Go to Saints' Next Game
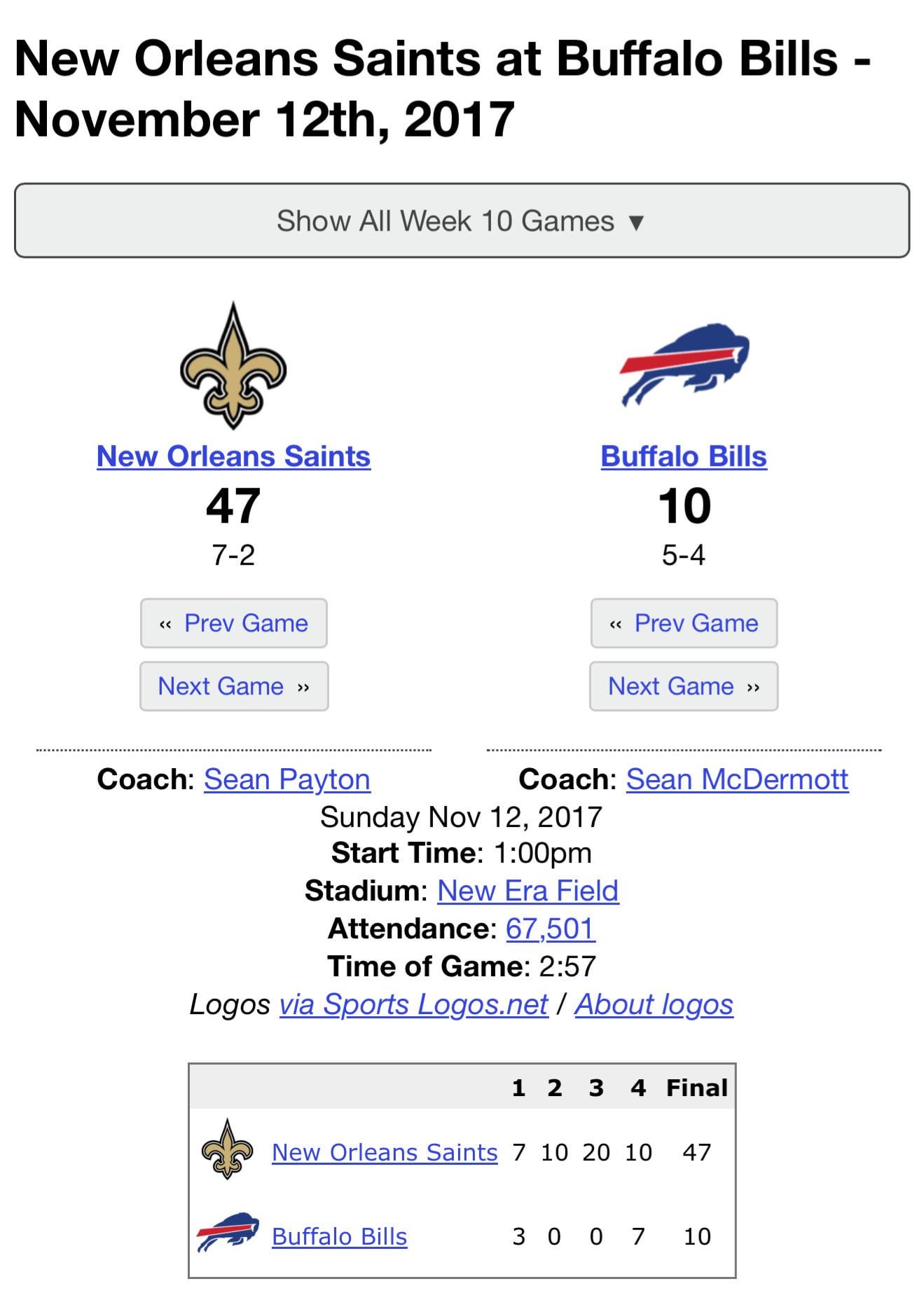 233,686
